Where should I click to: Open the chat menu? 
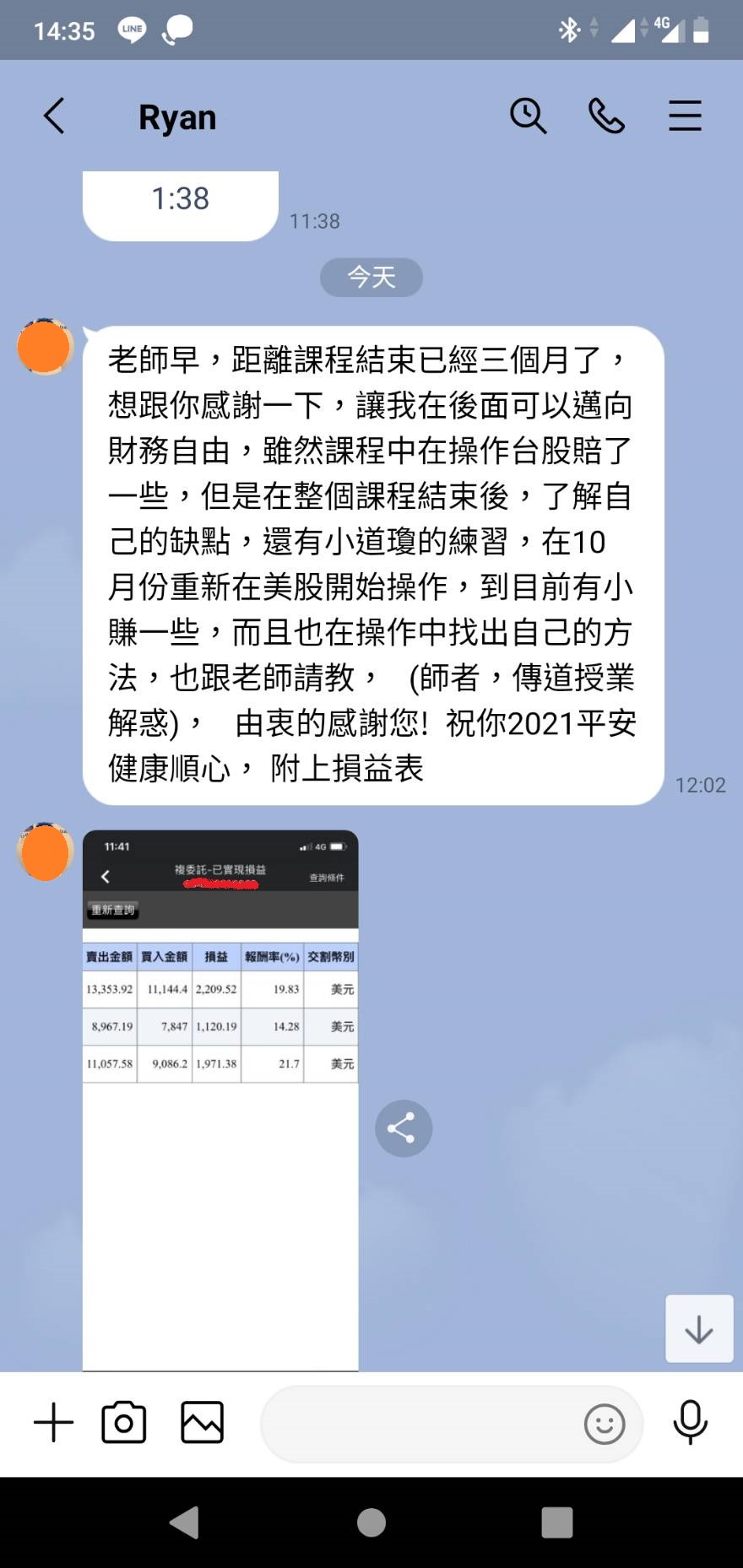tap(685, 116)
